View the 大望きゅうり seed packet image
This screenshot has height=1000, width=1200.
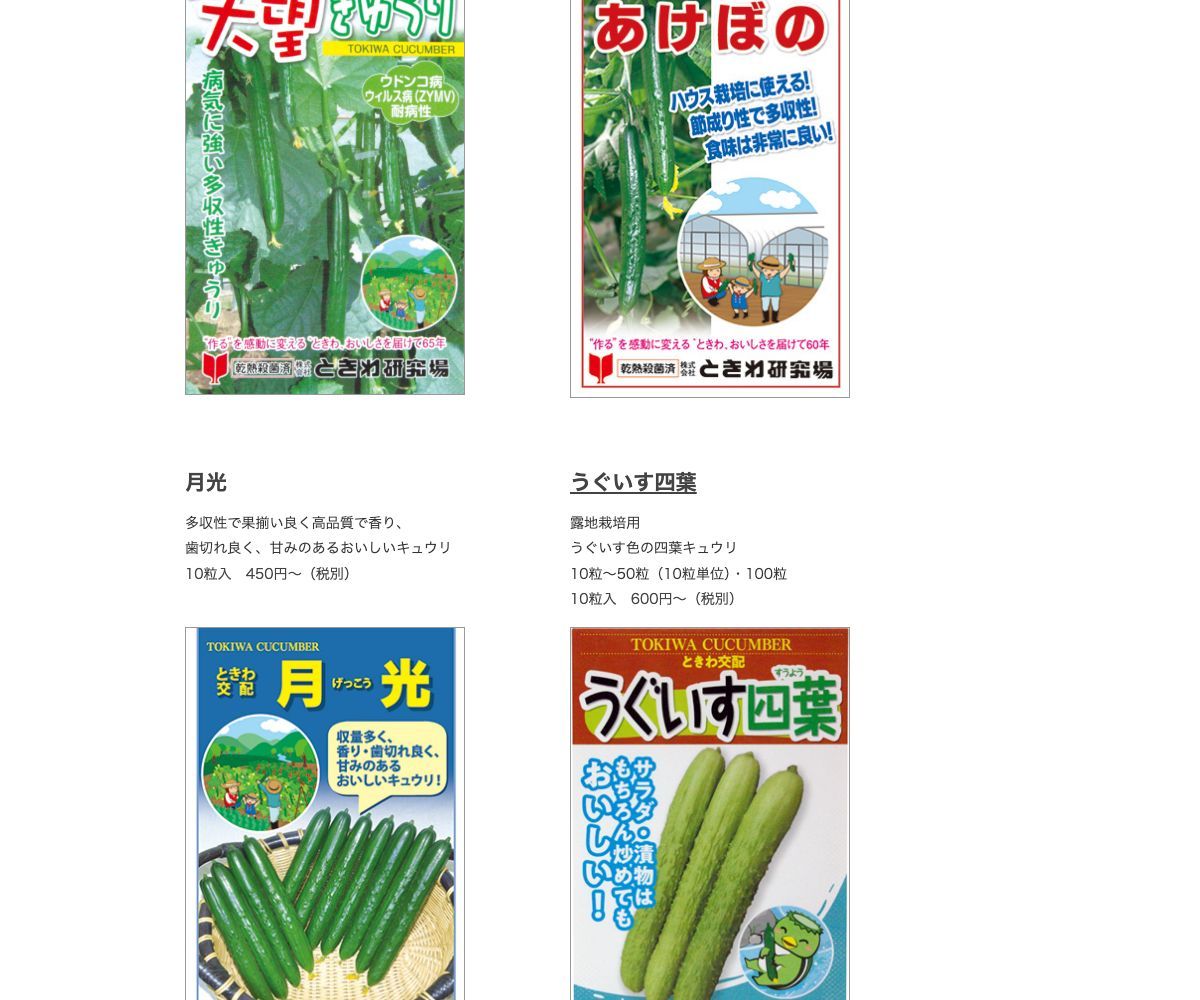click(325, 198)
